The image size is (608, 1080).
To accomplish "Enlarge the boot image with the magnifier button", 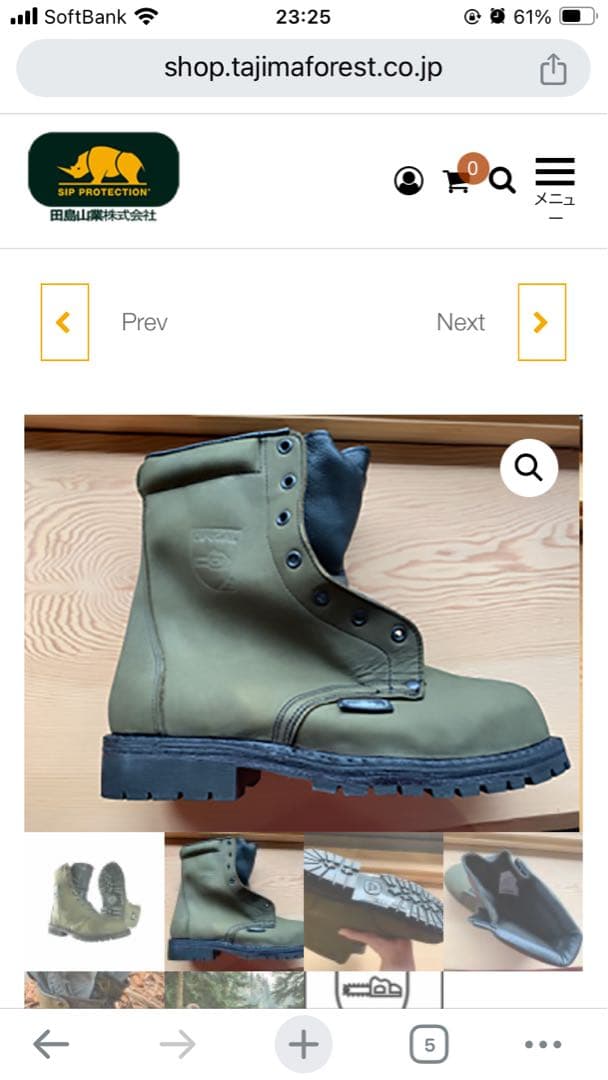I will (x=528, y=467).
